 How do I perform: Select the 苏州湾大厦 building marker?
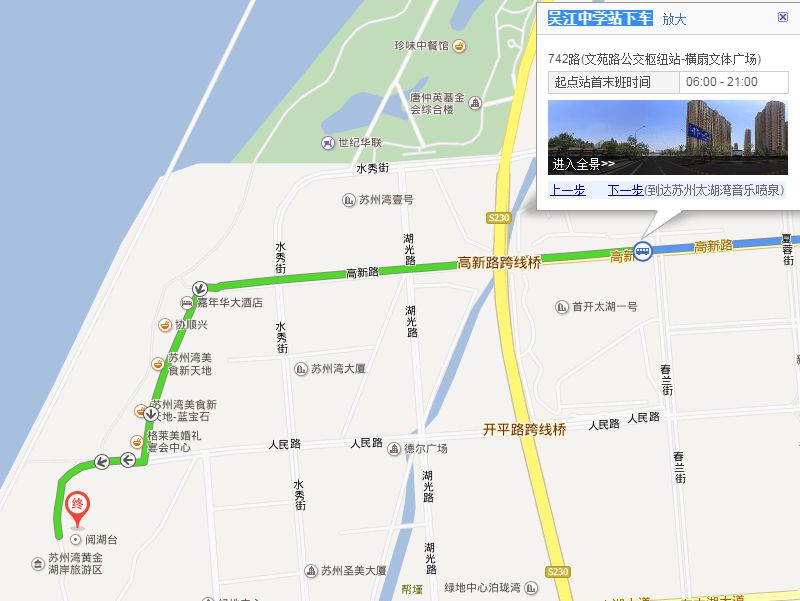[x=300, y=369]
